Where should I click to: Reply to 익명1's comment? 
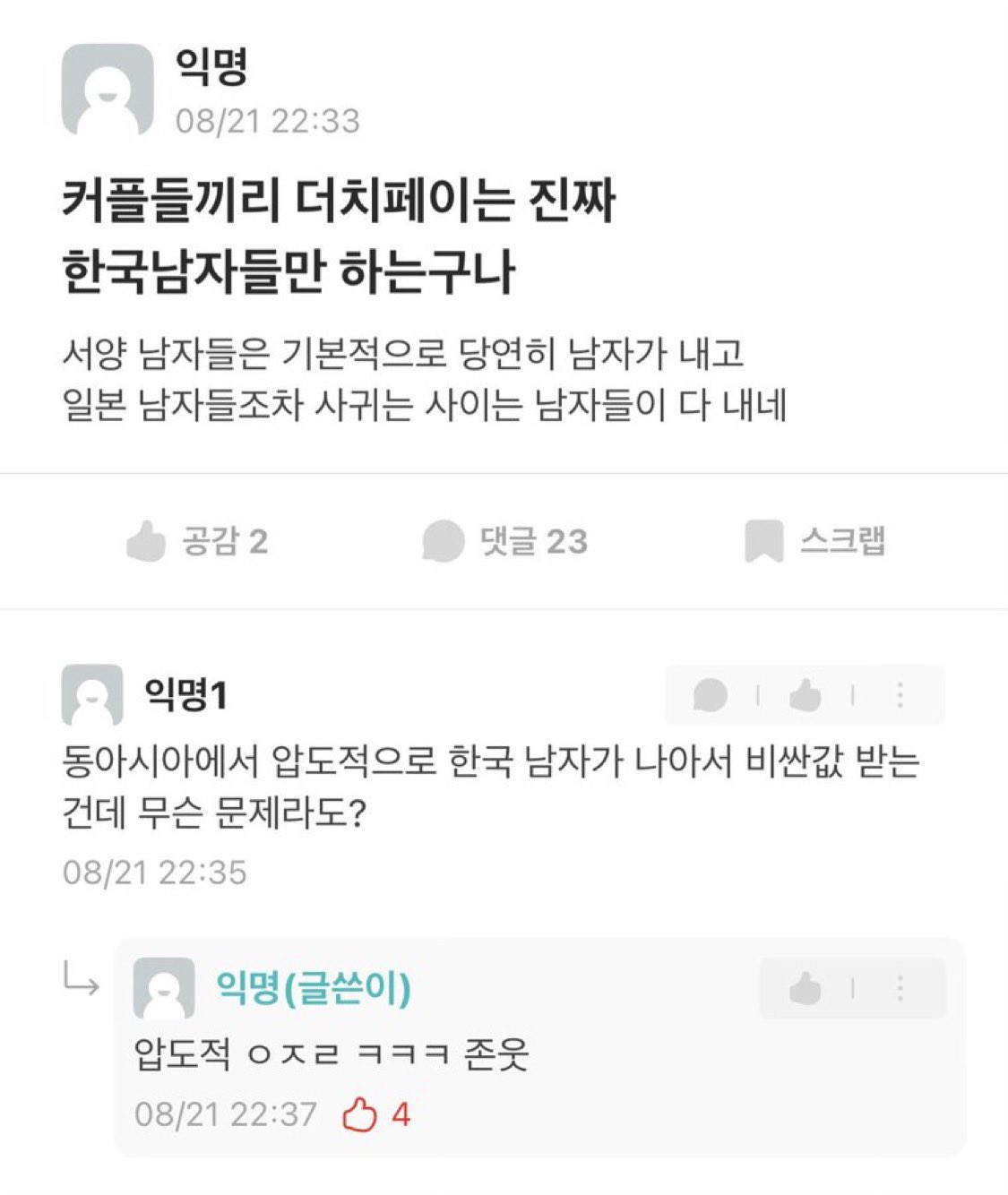711,695
